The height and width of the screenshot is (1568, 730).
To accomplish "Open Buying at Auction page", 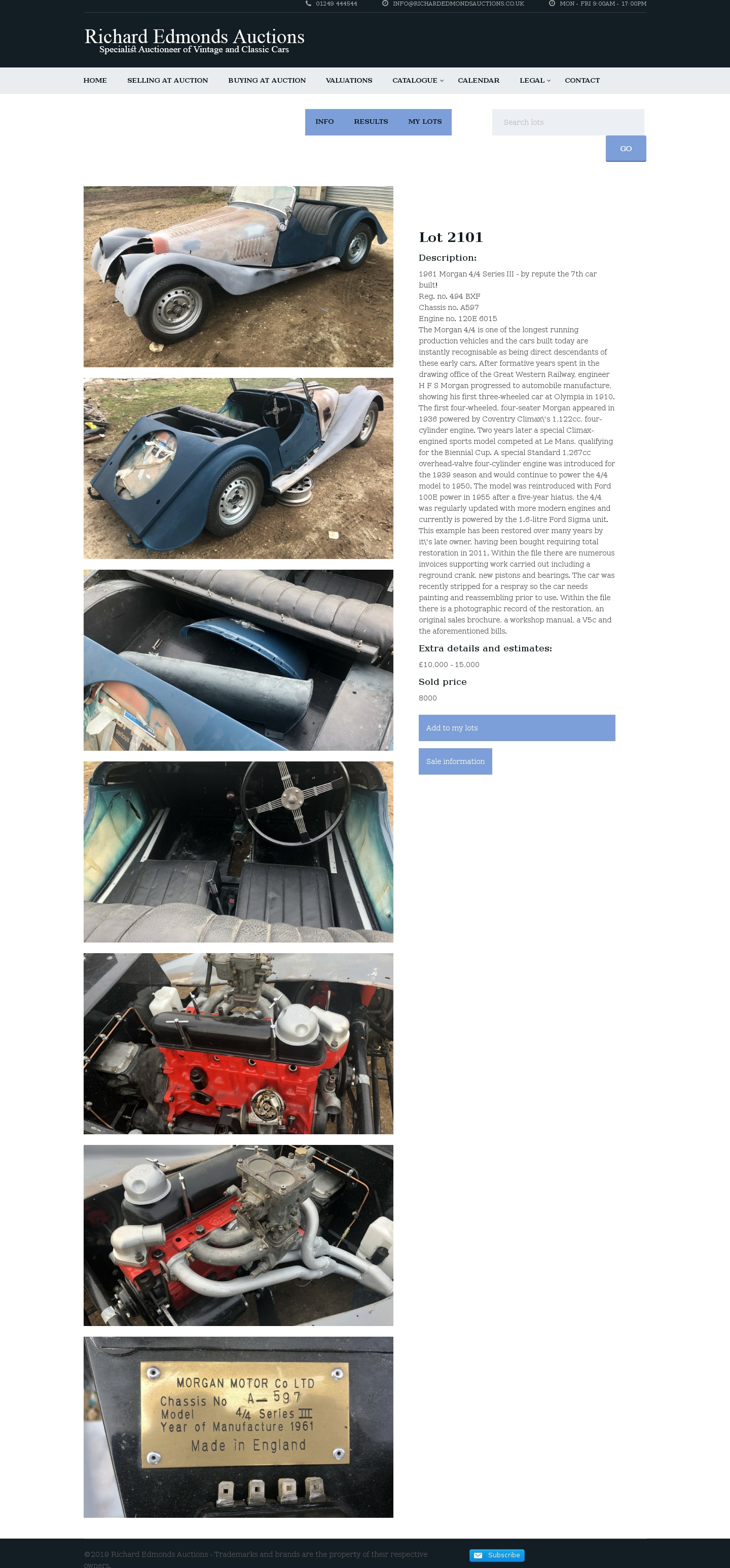I will pyautogui.click(x=267, y=80).
